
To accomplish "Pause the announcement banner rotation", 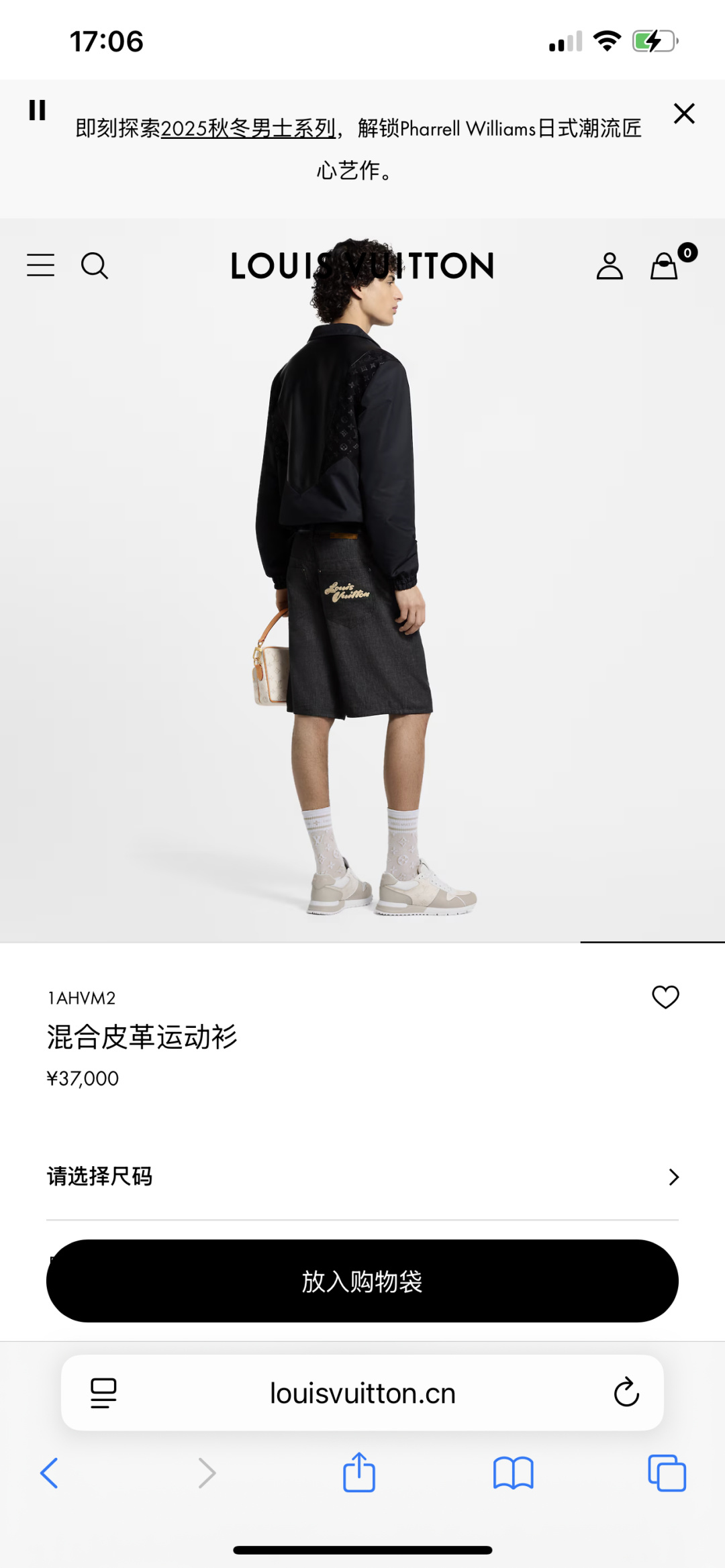I will (x=38, y=110).
